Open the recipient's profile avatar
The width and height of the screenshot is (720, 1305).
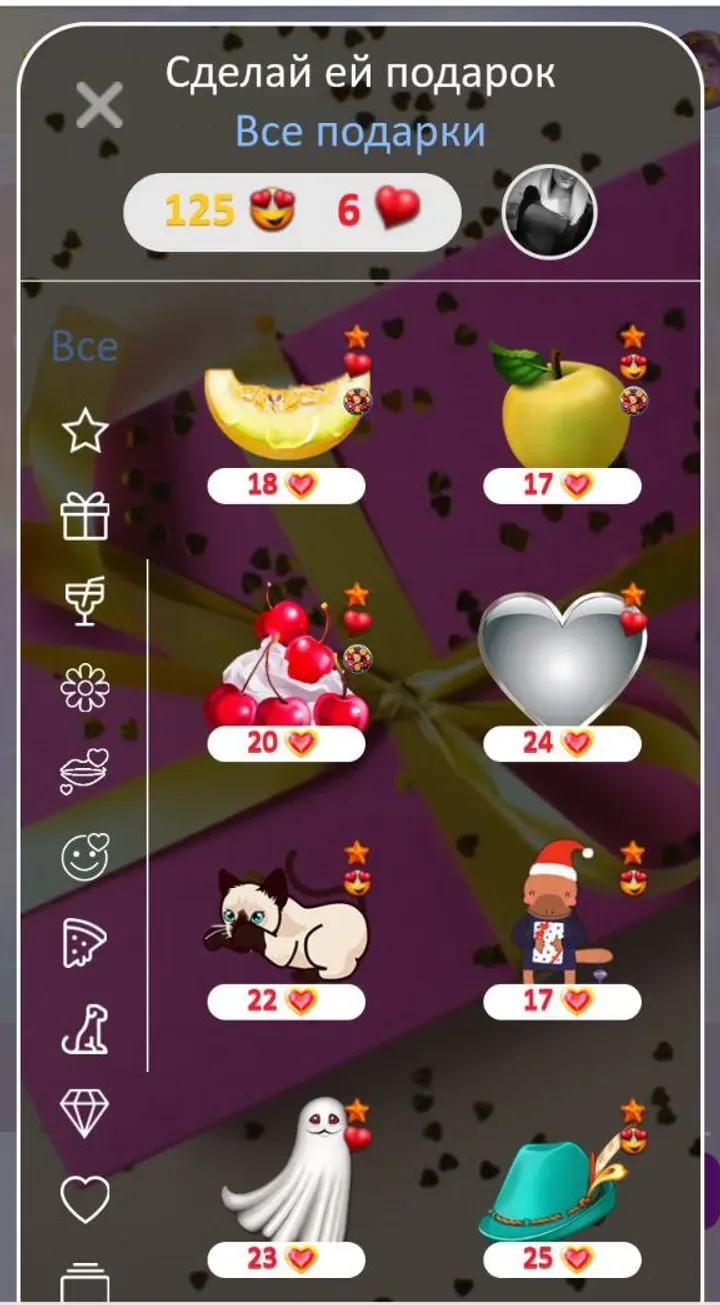549,212
